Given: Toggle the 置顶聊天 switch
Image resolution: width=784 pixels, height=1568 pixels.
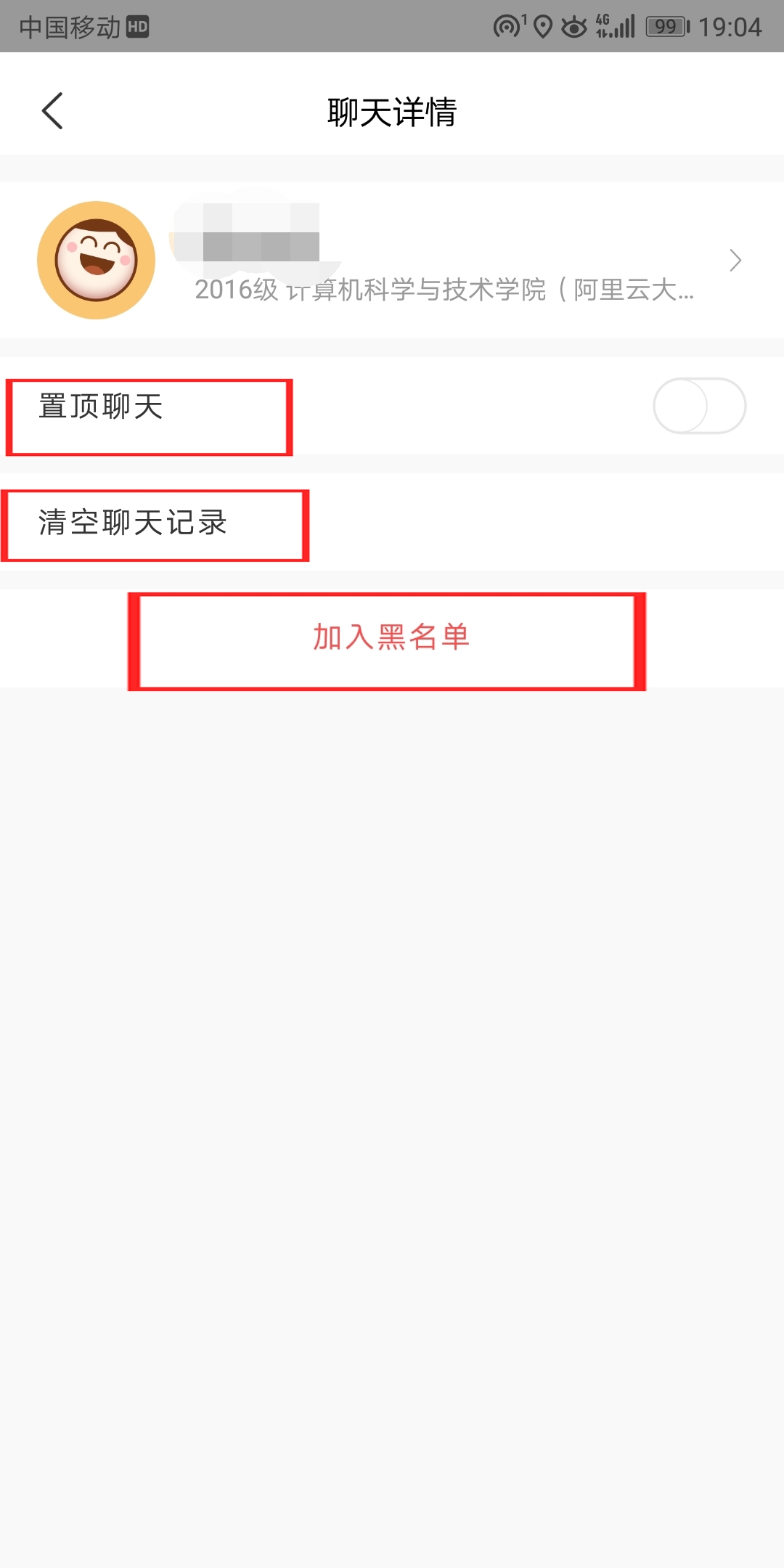Looking at the screenshot, I should pyautogui.click(x=699, y=406).
